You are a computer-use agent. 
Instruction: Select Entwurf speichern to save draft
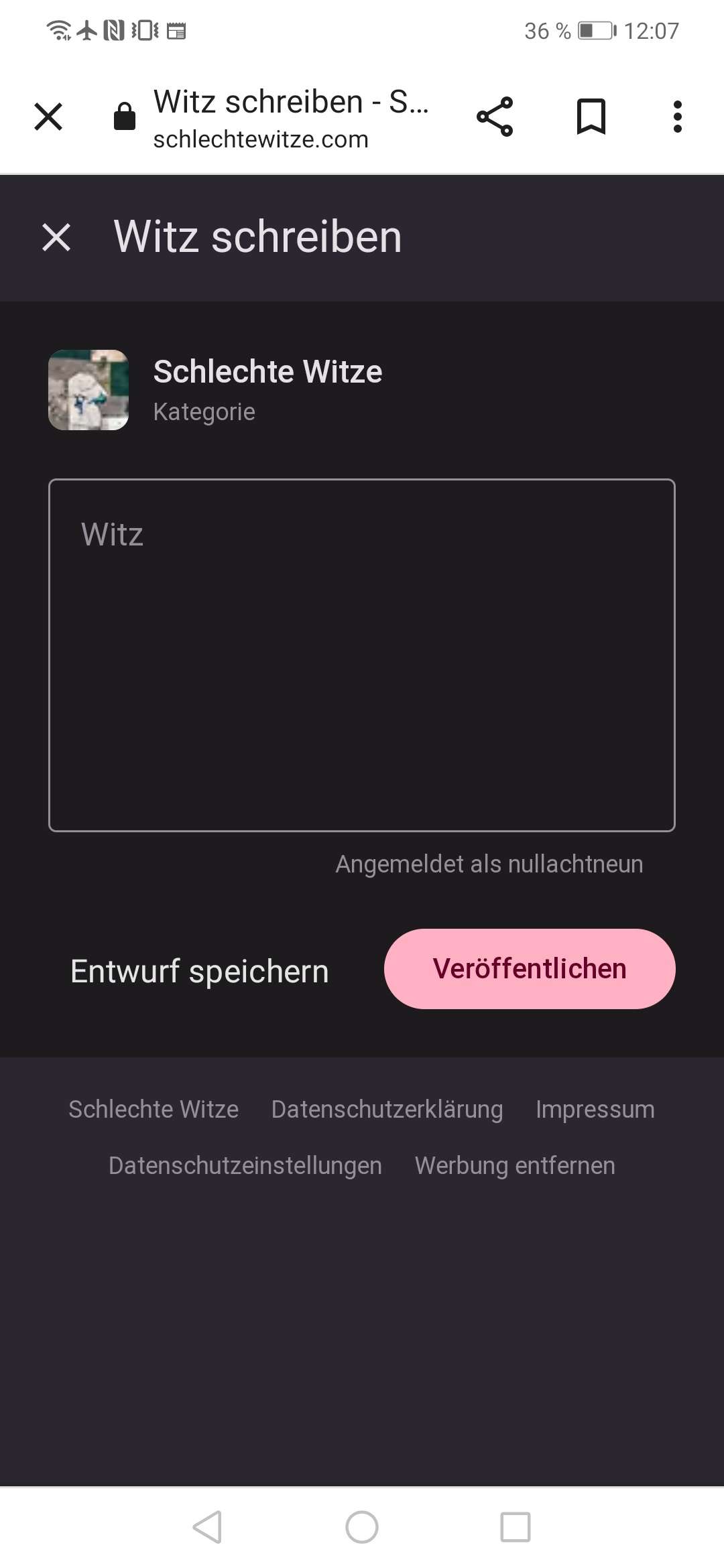pos(200,971)
